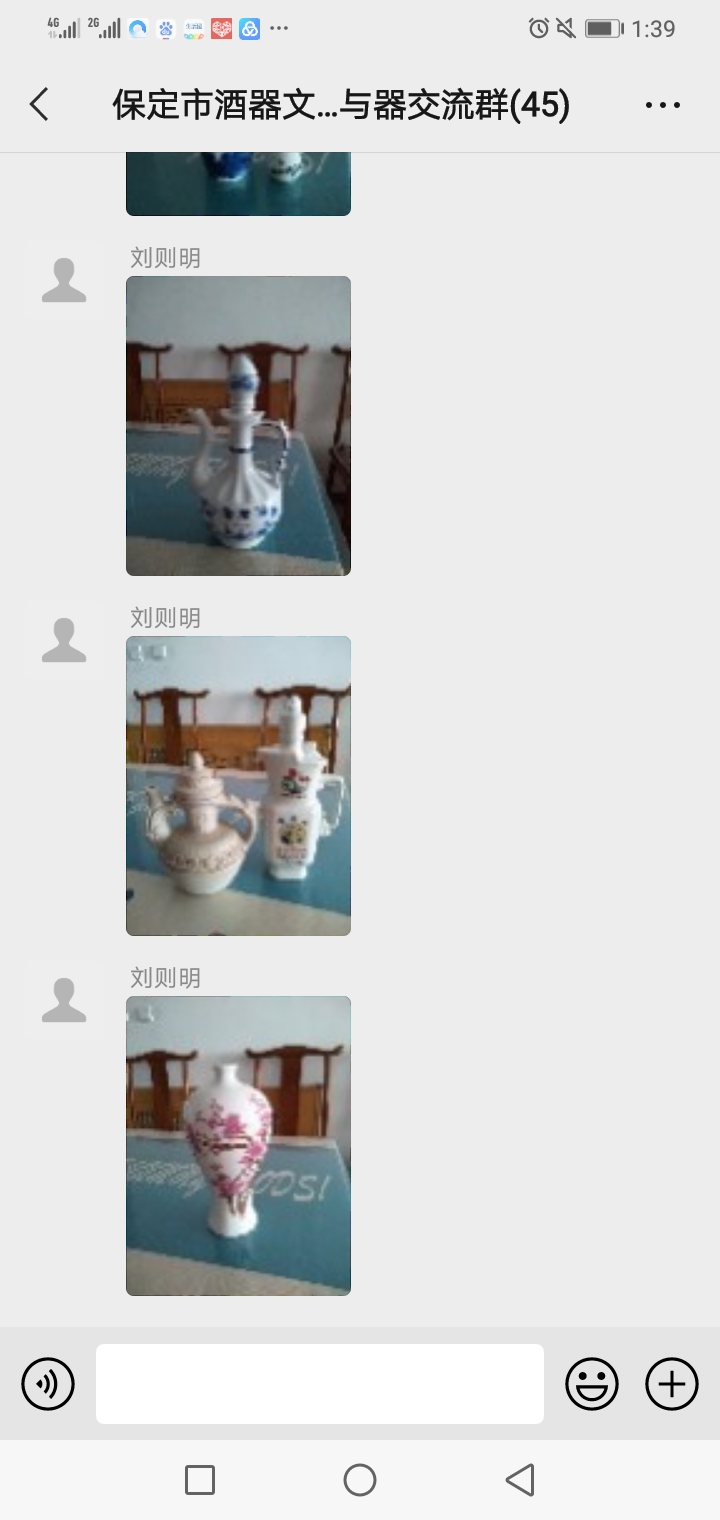Image resolution: width=720 pixels, height=1520 pixels.
Task: Tap the system home button
Action: 360,1480
